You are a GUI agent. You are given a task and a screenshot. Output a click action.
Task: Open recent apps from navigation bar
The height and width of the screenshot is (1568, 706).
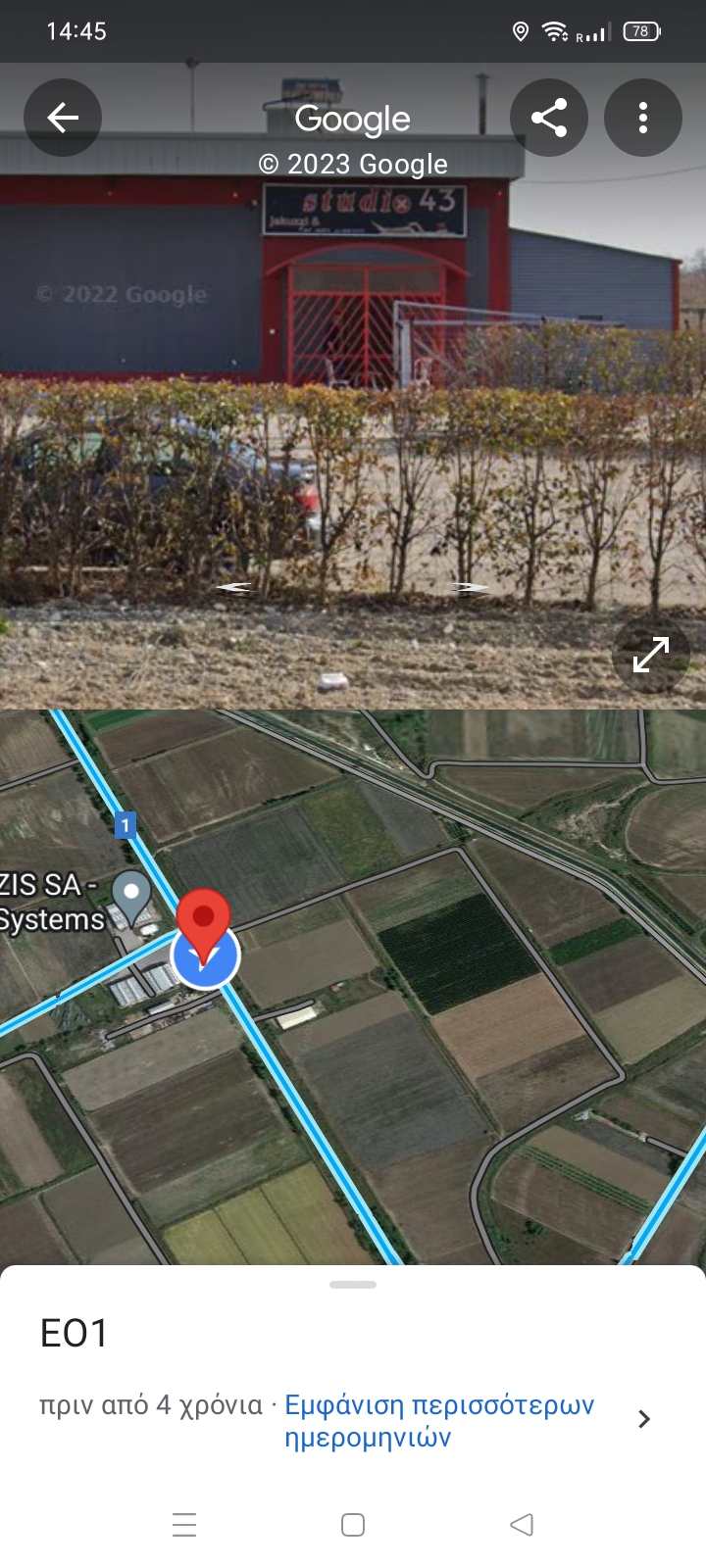click(x=184, y=1525)
